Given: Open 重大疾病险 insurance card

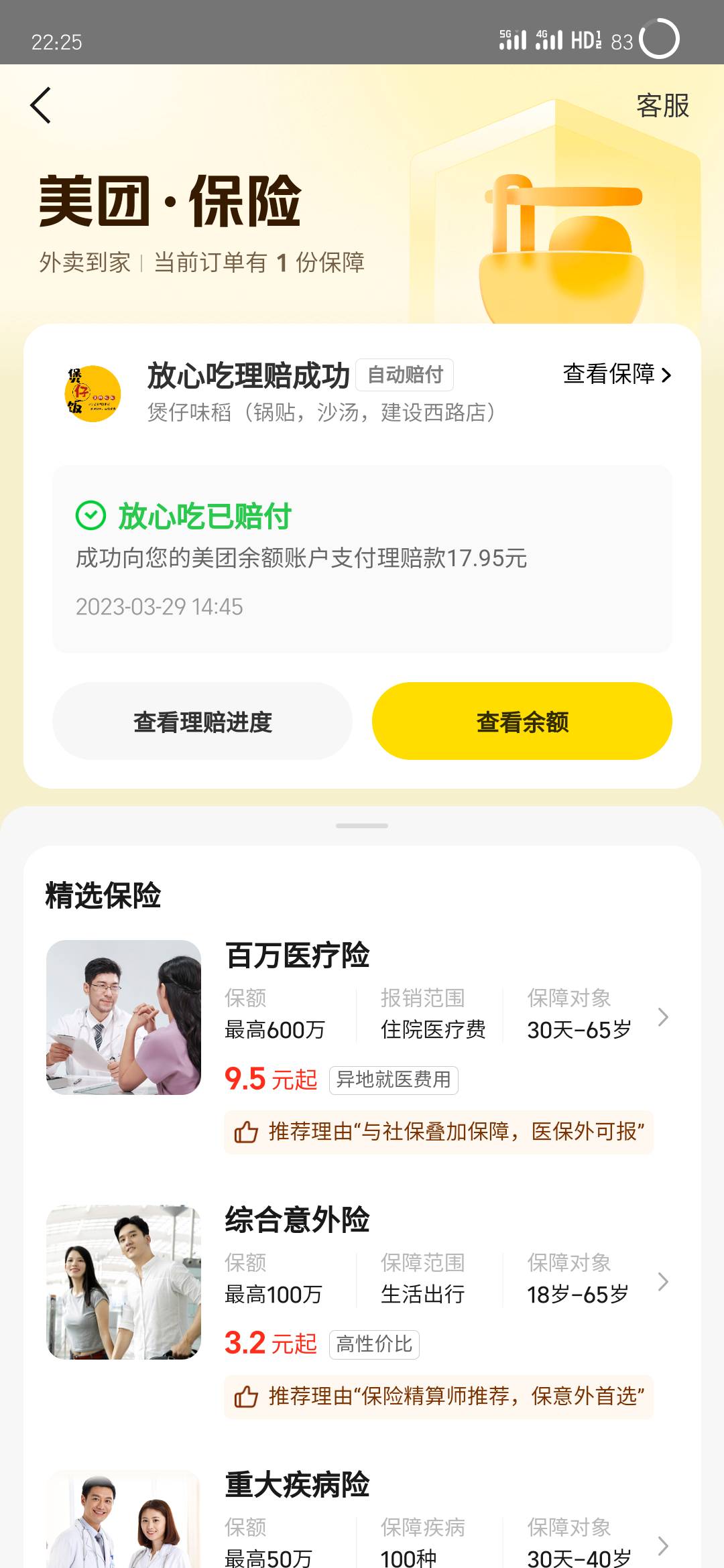Looking at the screenshot, I should 362,1521.
